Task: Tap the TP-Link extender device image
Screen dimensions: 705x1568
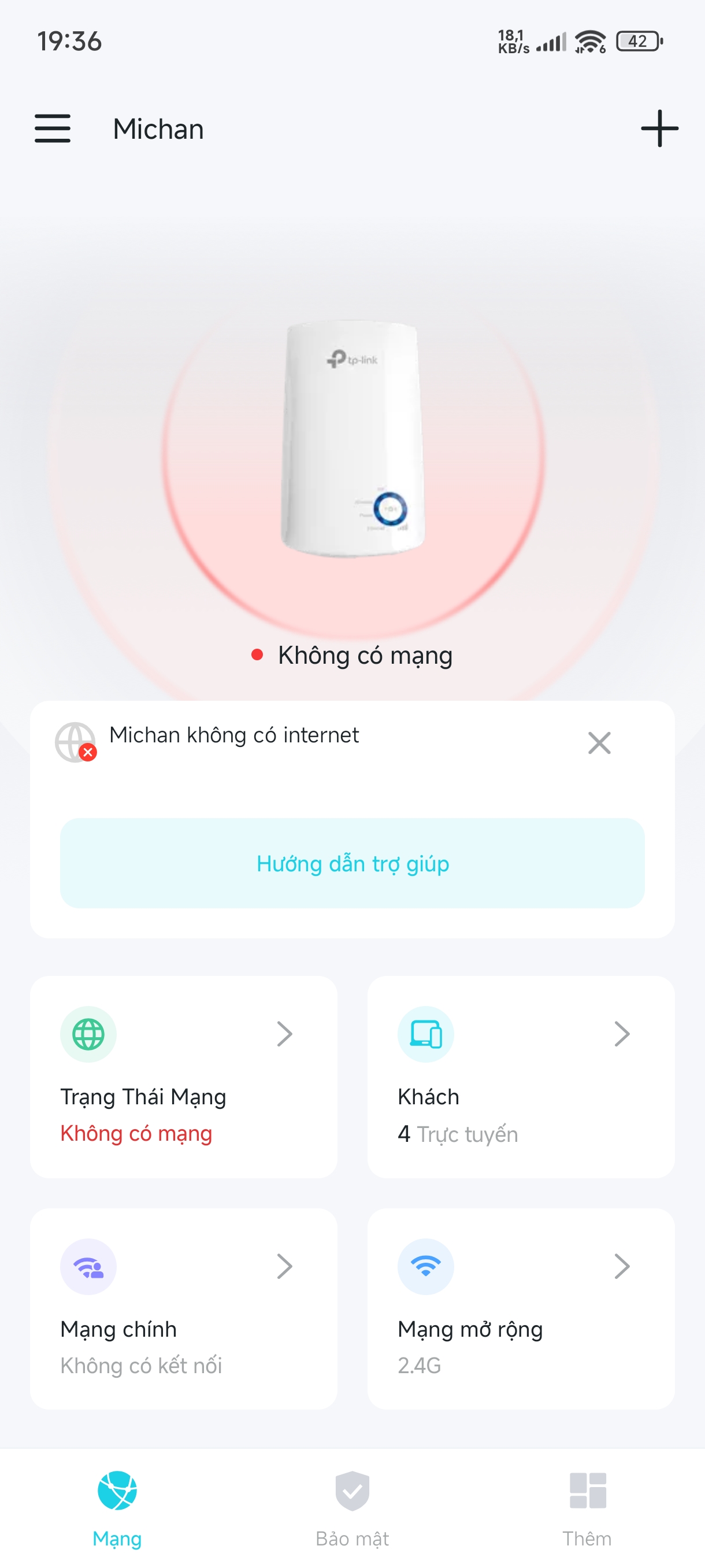Action: point(353,438)
